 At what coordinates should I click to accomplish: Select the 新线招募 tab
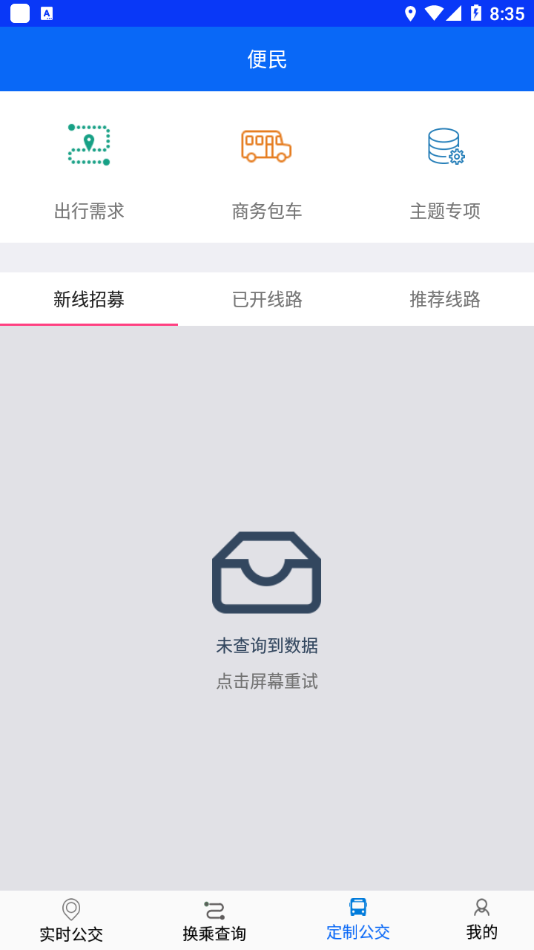[89, 299]
